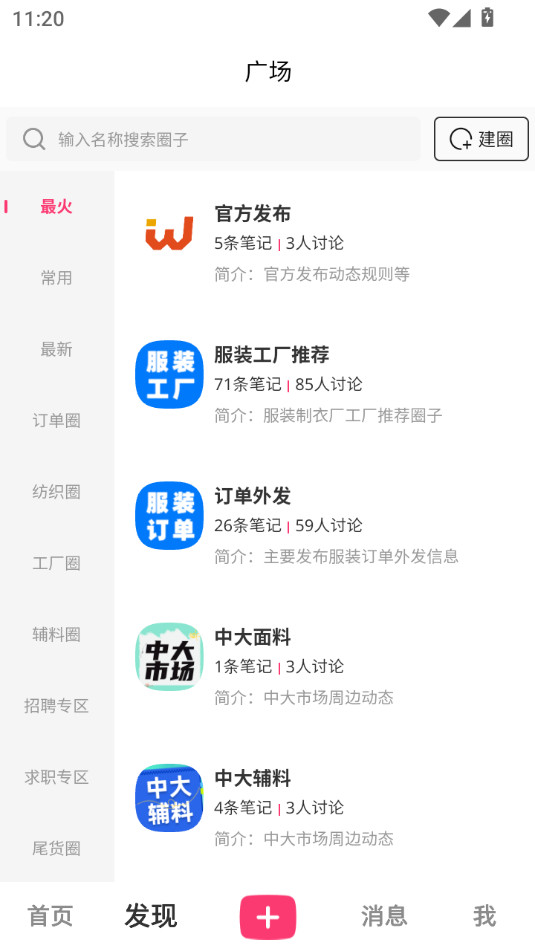535x951 pixels.
Task: Open the 消息 tab
Action: click(x=384, y=916)
